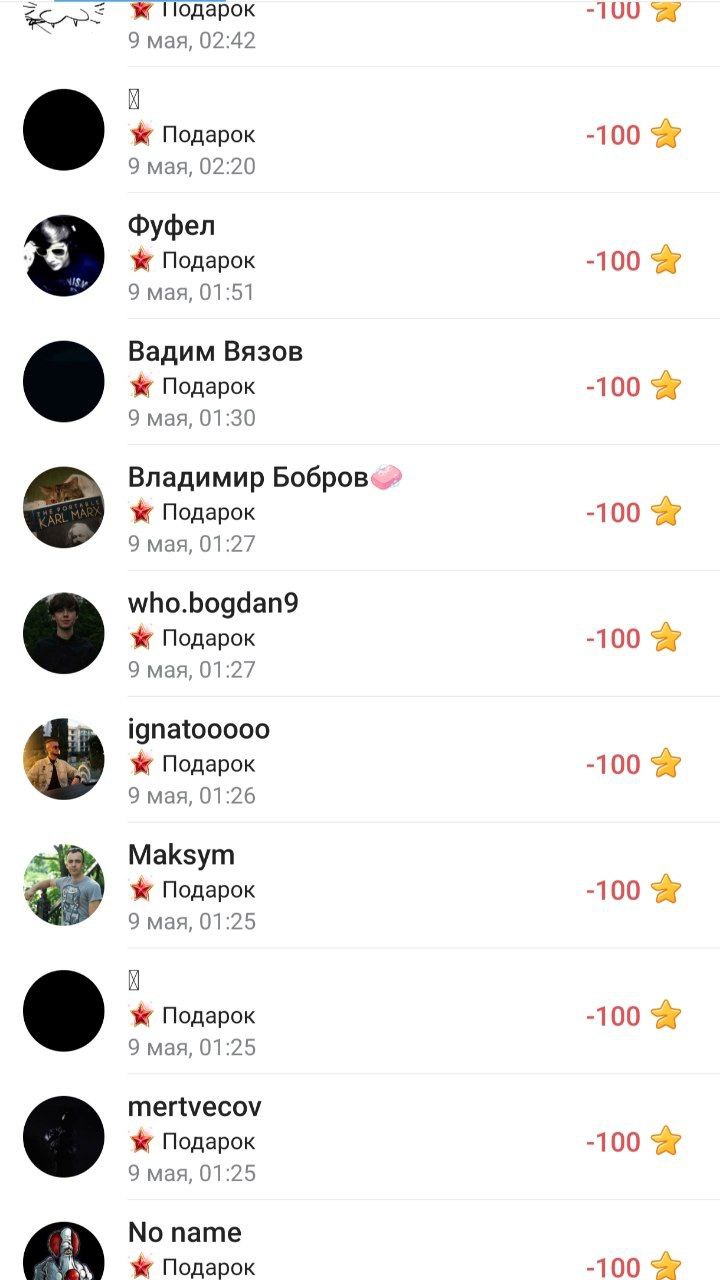The height and width of the screenshot is (1280, 720).
Task: Open mertvecov transaction row
Action: click(360, 1139)
